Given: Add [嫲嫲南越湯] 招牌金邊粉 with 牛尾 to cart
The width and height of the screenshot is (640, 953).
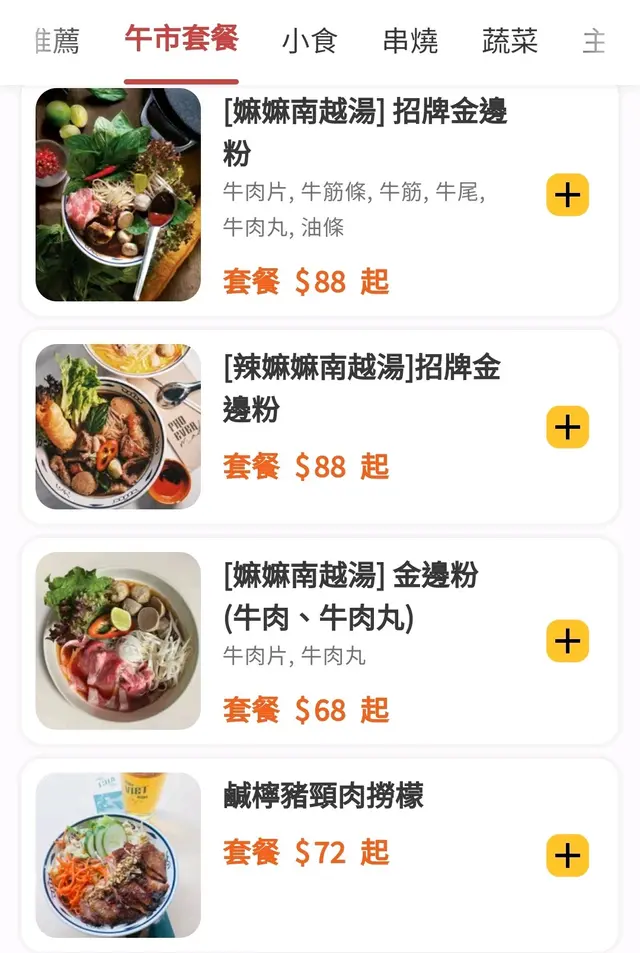Looking at the screenshot, I should (567, 195).
